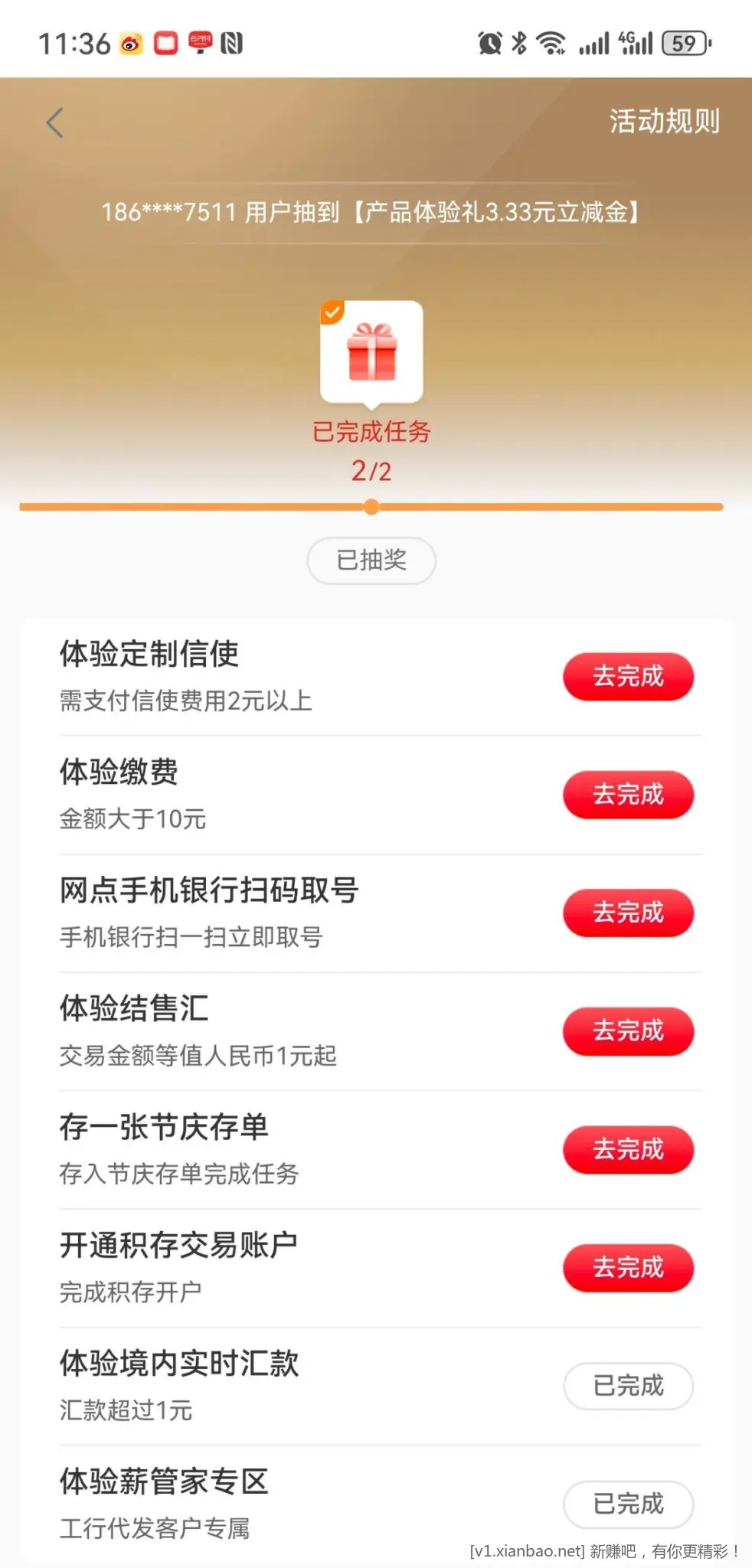Tap 去完成 for 网点手机银行扫码取号
752x1568 pixels.
pyautogui.click(x=628, y=913)
